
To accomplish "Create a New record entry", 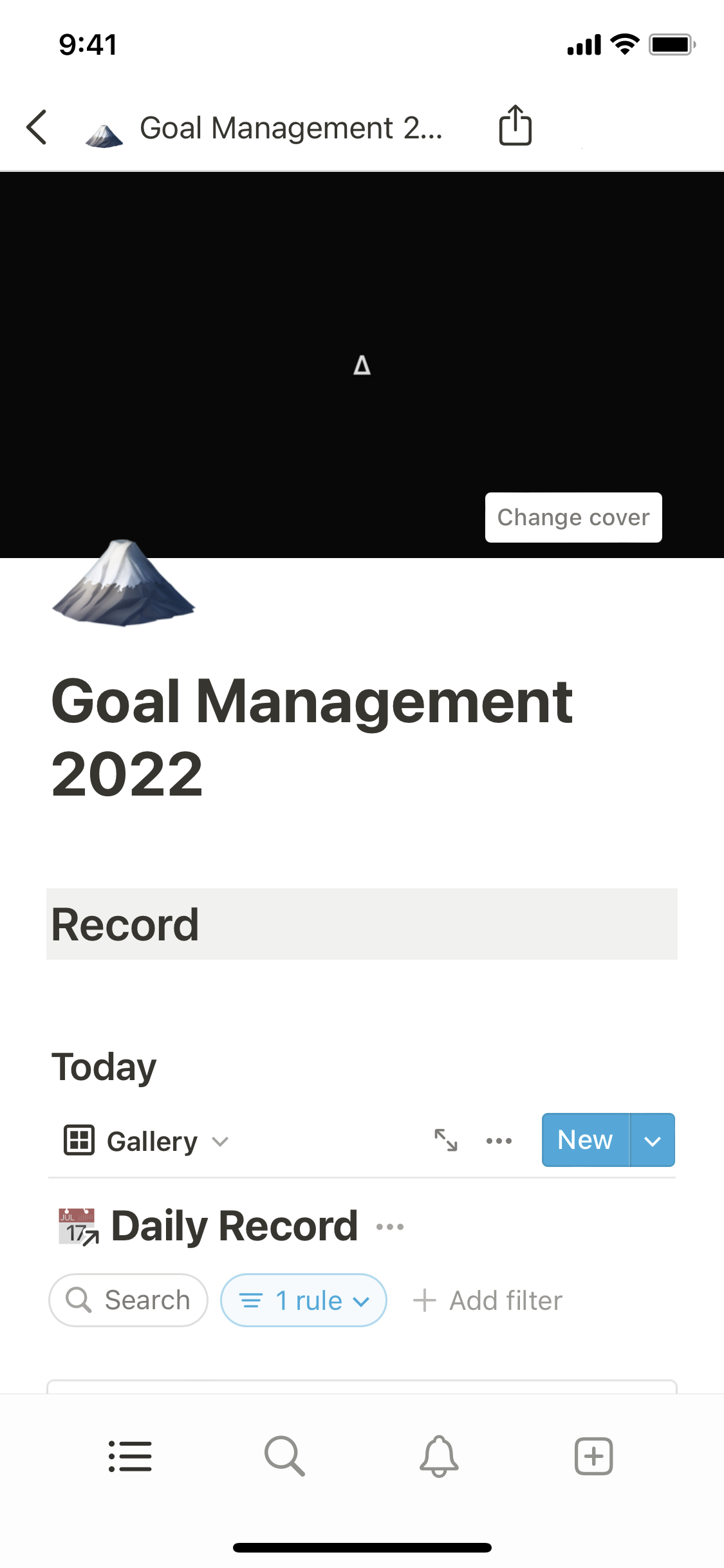I will click(585, 1140).
